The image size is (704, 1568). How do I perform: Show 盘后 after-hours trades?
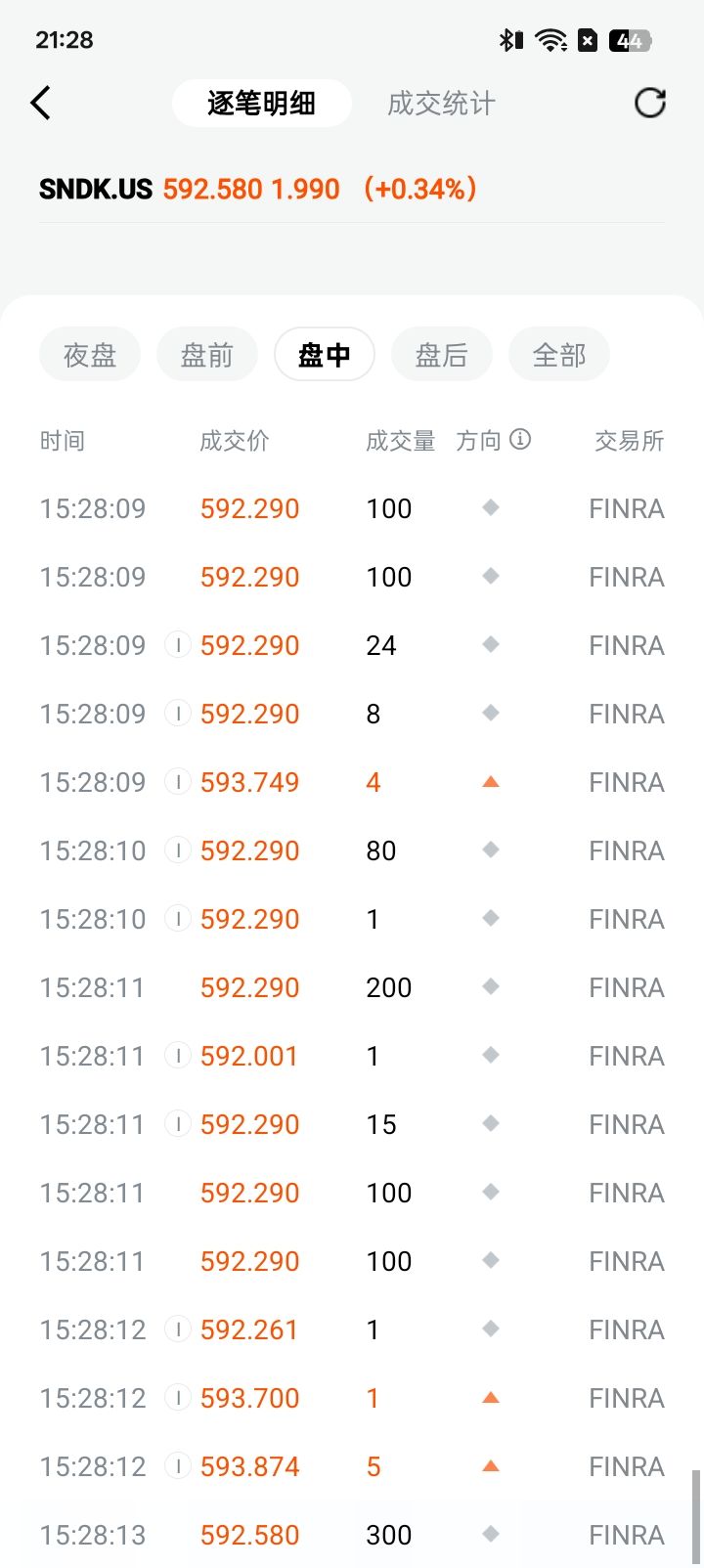click(442, 355)
